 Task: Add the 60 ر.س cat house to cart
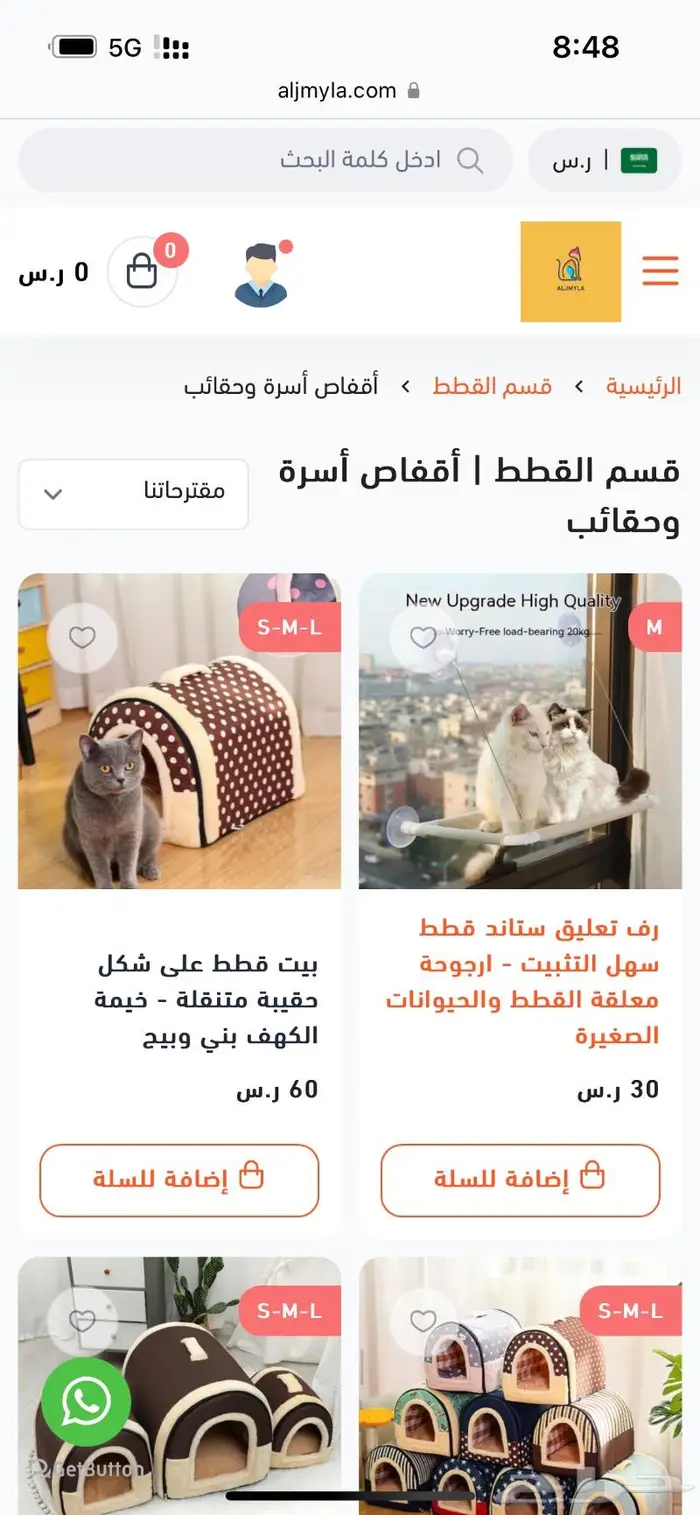pyautogui.click(x=179, y=1180)
